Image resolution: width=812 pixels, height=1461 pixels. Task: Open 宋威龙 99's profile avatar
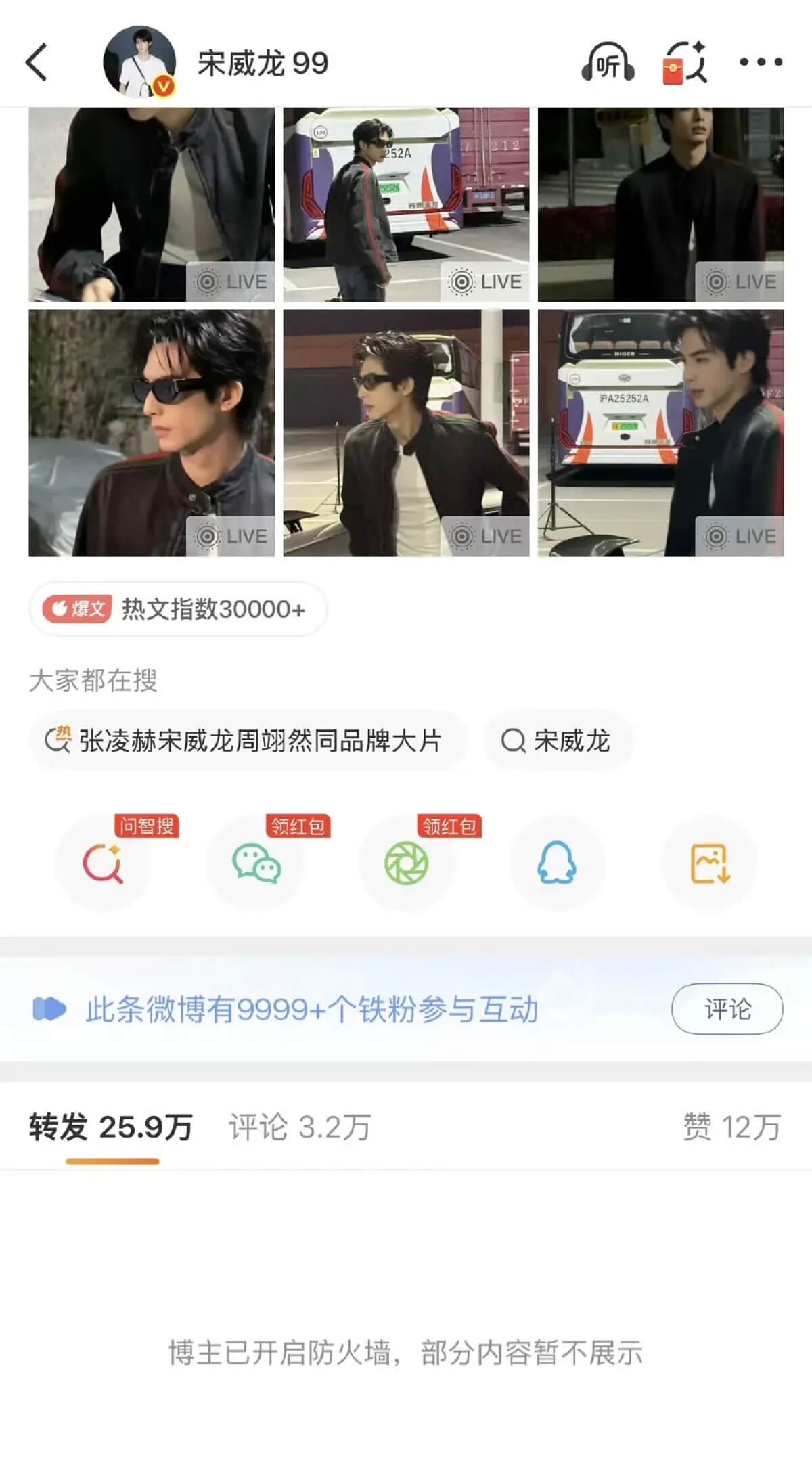139,62
